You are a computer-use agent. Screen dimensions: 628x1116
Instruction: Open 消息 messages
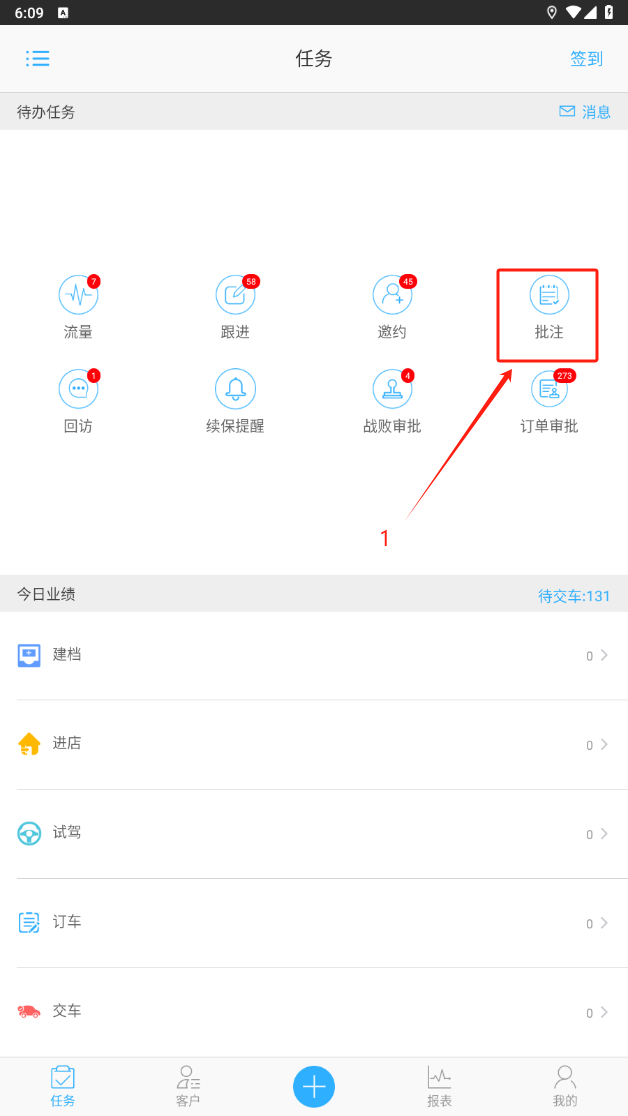585,112
